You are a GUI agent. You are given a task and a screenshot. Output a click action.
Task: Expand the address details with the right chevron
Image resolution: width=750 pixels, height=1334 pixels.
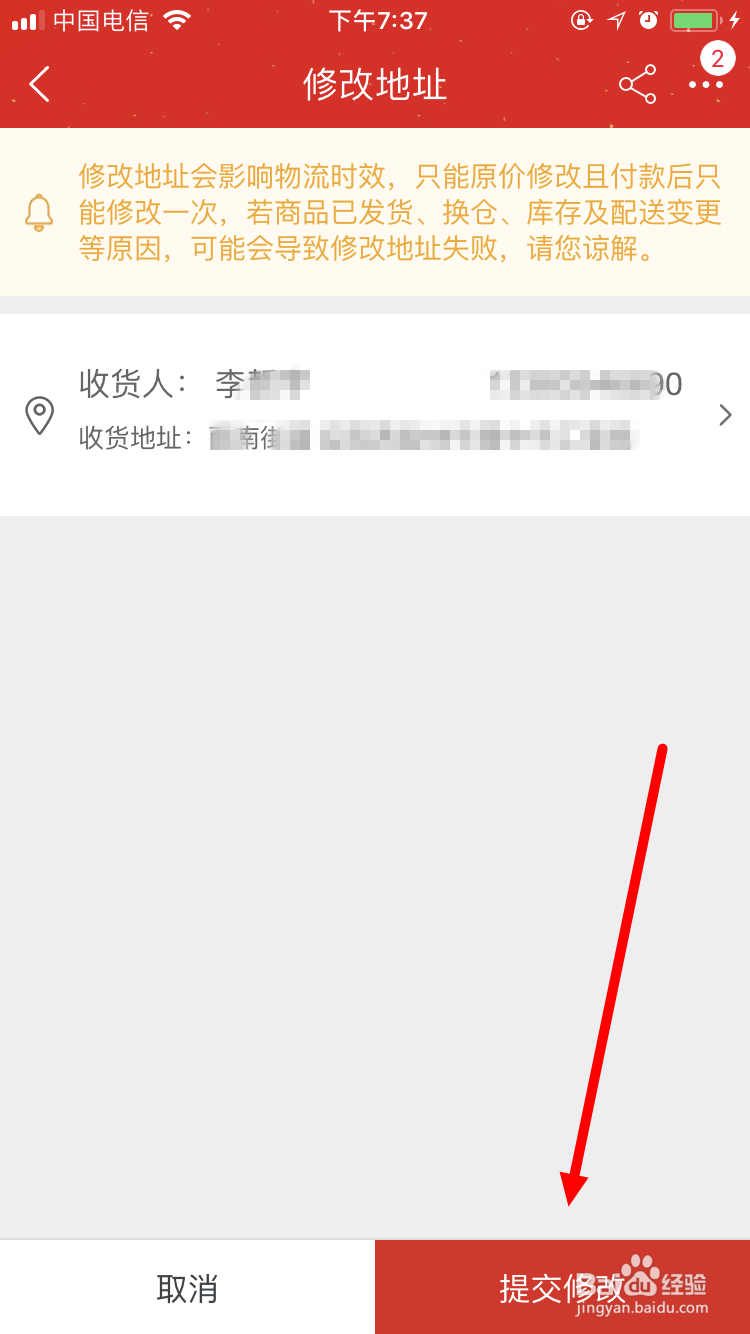(724, 414)
